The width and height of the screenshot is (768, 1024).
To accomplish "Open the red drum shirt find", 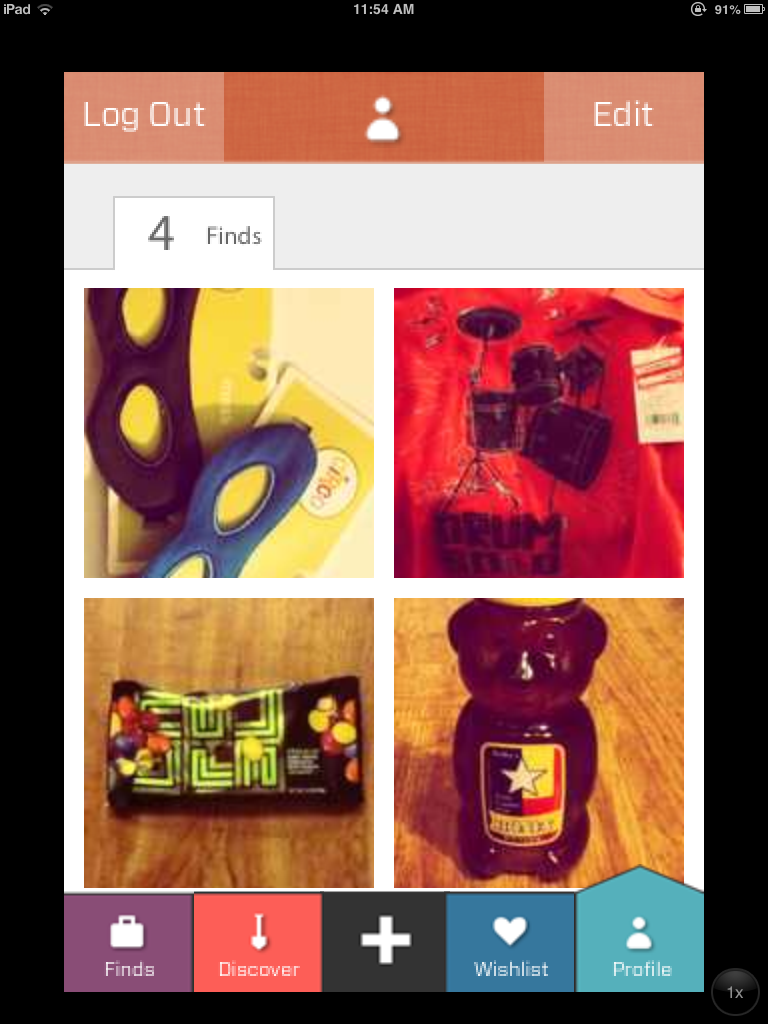I will coord(539,433).
